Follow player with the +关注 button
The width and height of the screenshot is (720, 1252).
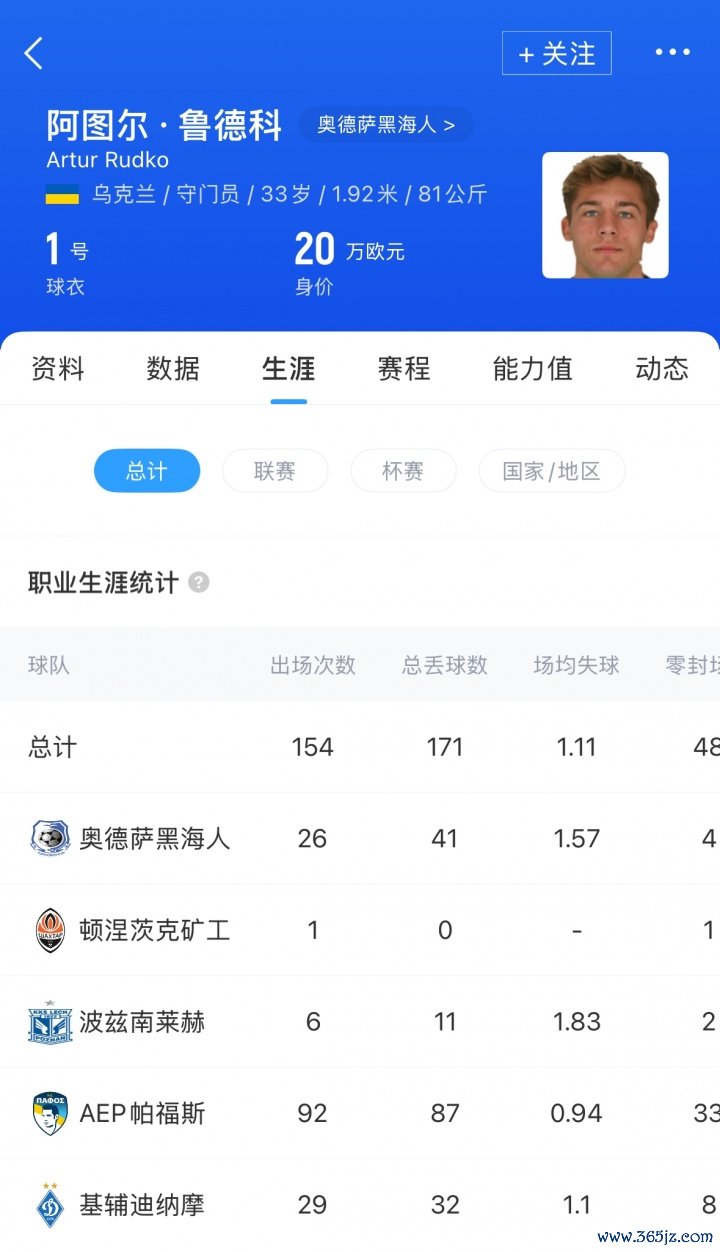coord(556,54)
